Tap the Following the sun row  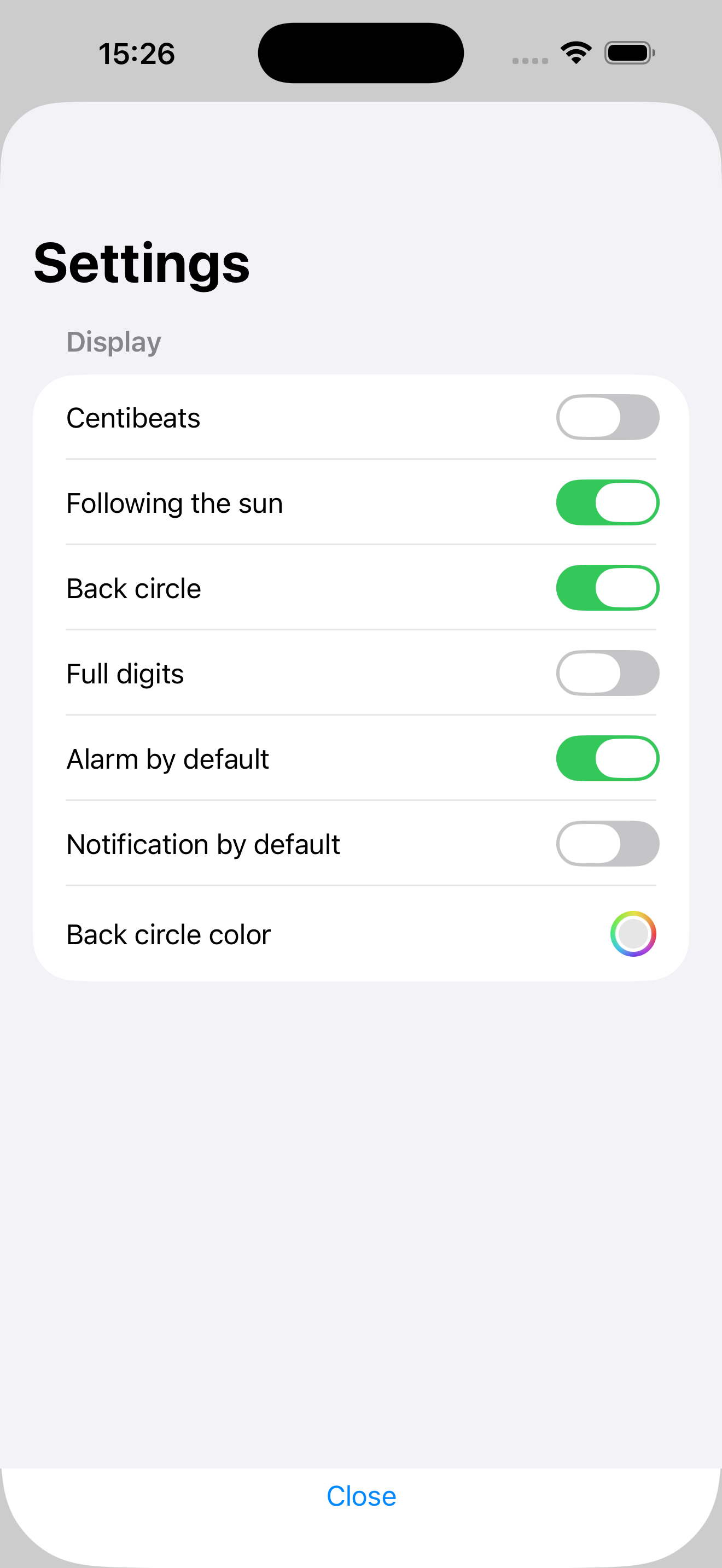coord(174,502)
